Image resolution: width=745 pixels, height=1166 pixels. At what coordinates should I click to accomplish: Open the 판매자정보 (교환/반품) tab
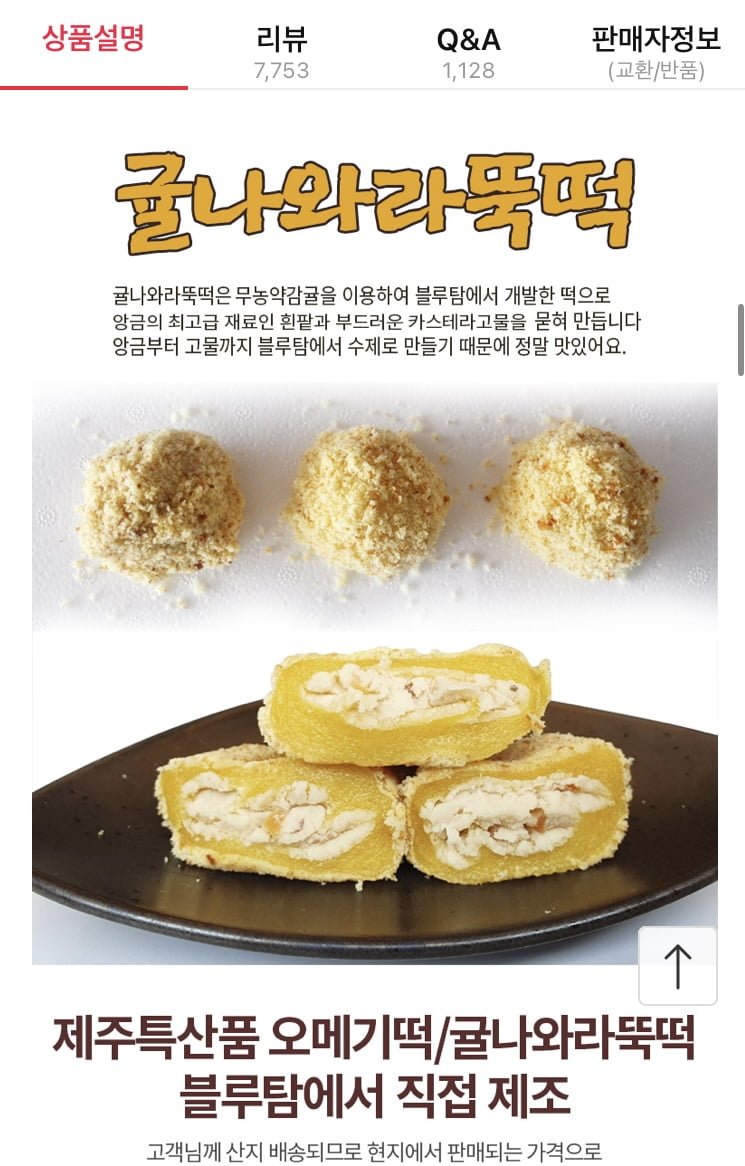pyautogui.click(x=655, y=52)
